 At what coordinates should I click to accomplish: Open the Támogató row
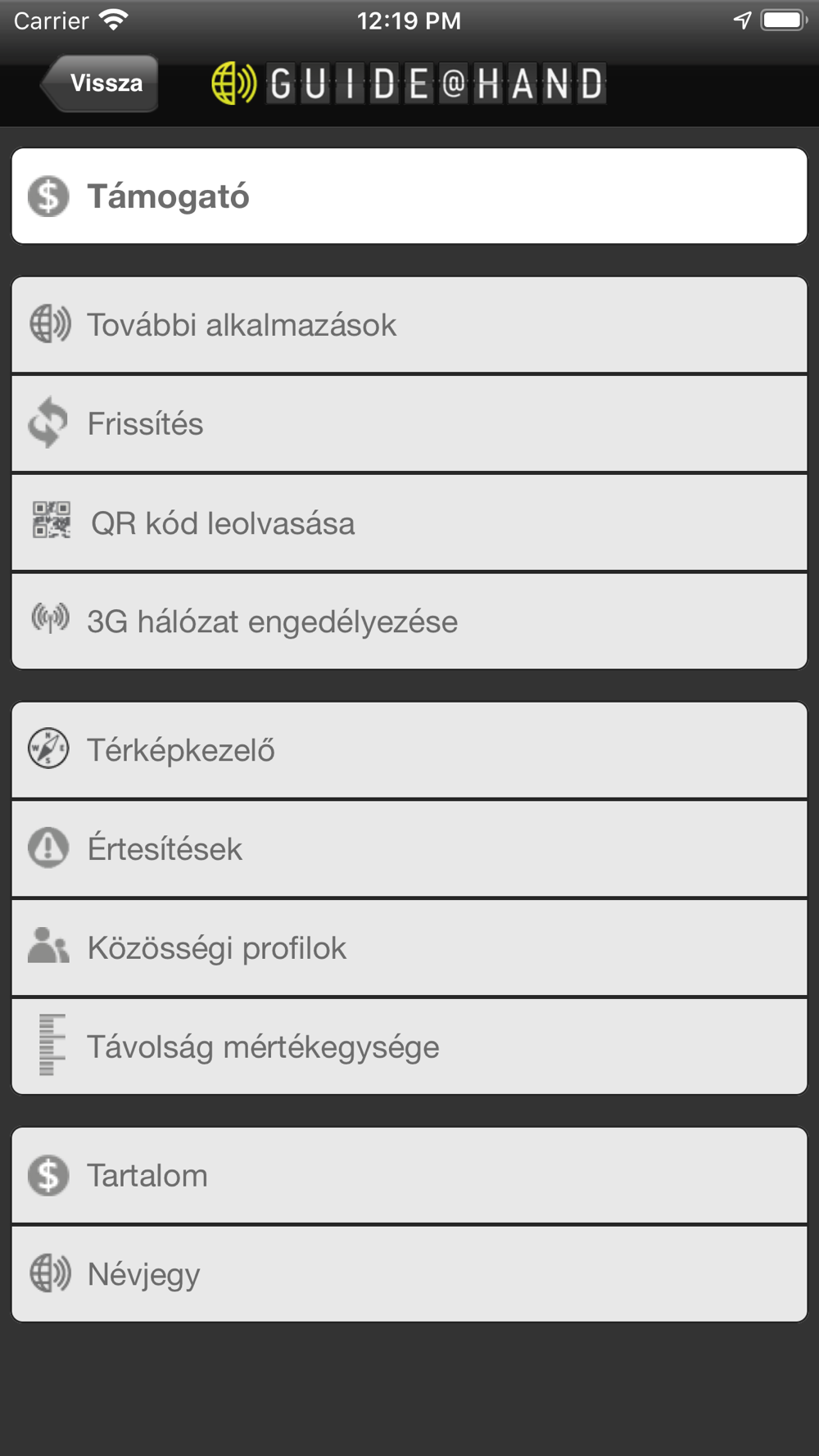click(x=409, y=197)
